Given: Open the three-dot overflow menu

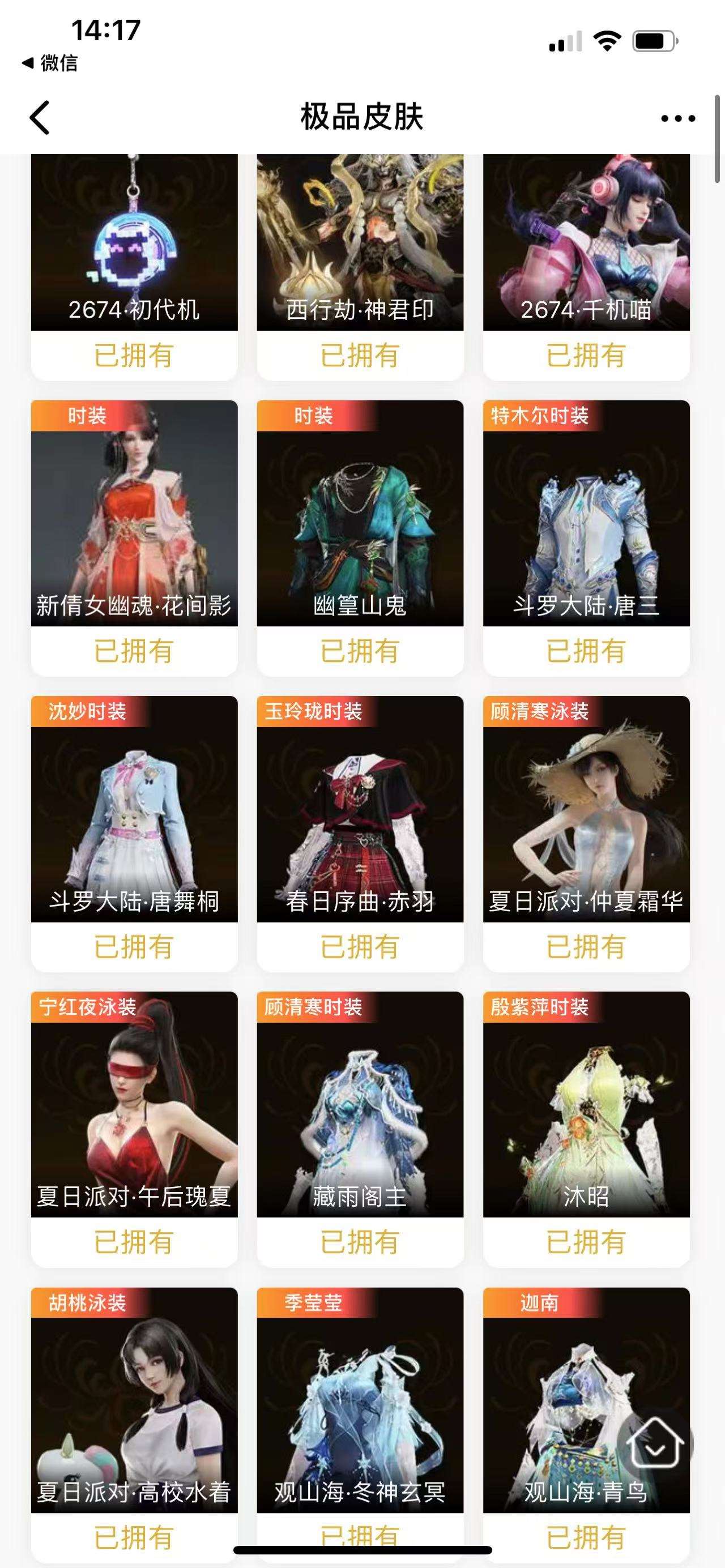Looking at the screenshot, I should (x=677, y=118).
